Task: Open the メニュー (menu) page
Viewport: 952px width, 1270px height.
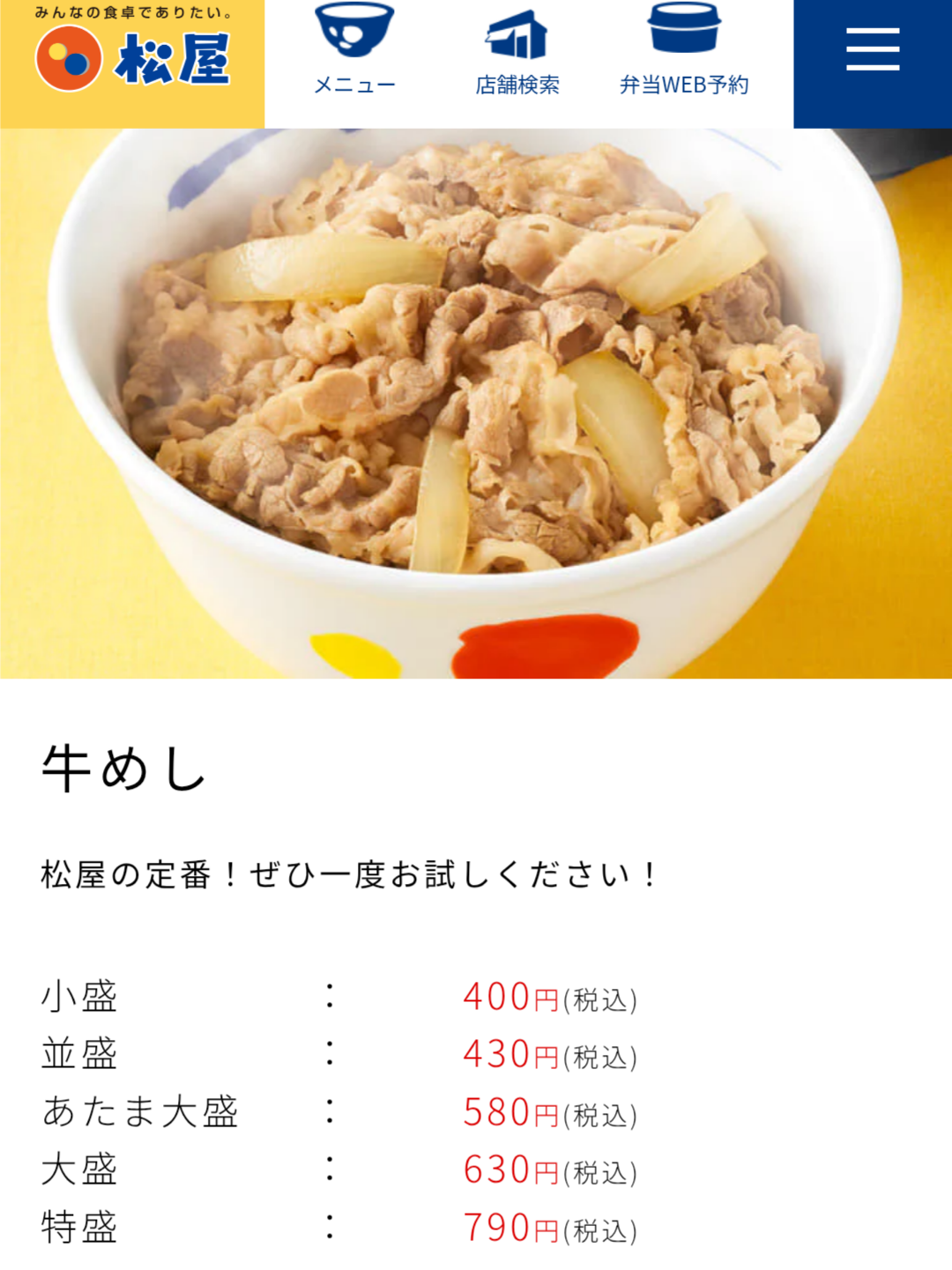Action: [354, 51]
